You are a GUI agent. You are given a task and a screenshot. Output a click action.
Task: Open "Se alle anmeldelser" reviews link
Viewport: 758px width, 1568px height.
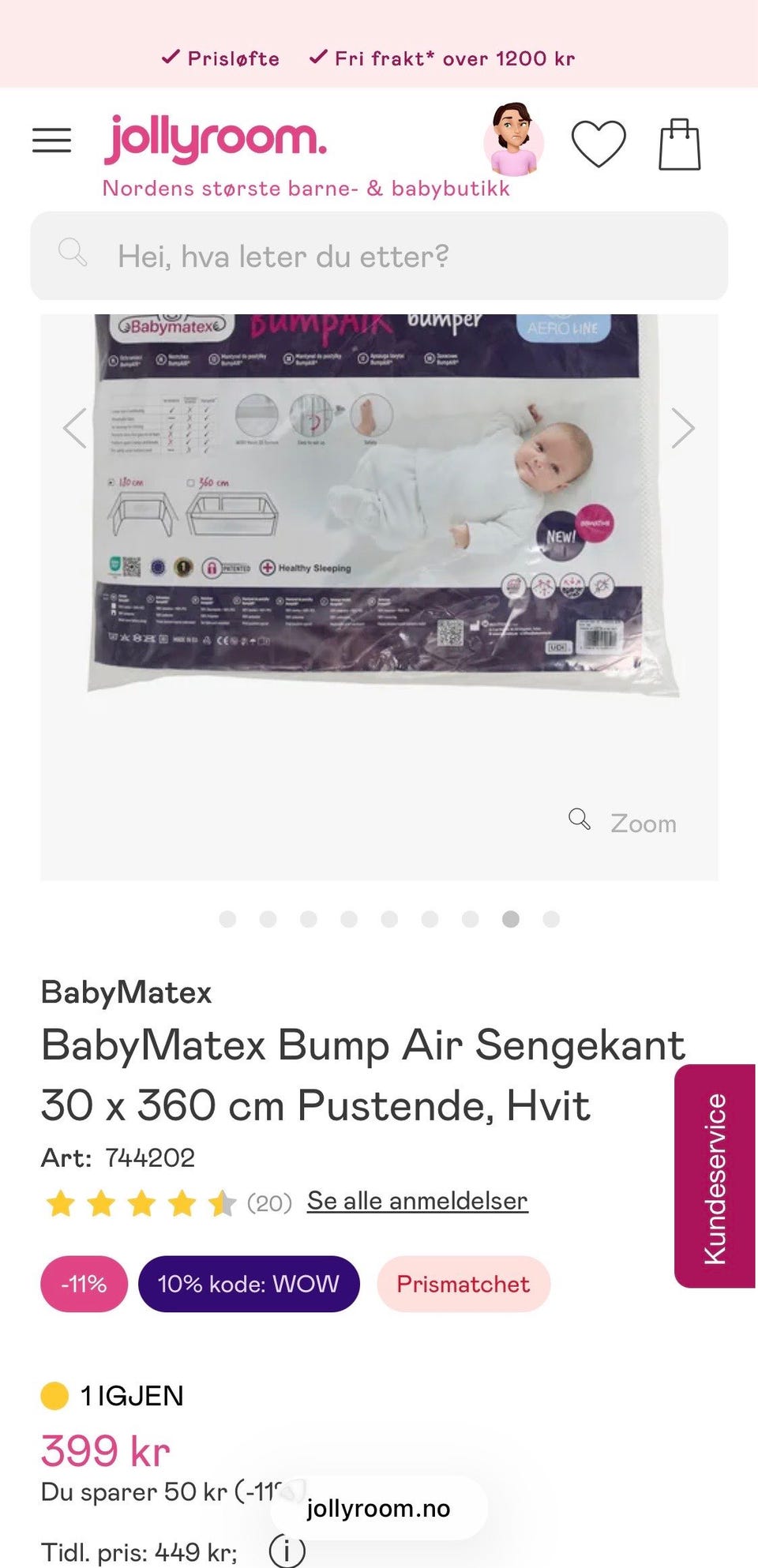417,1201
